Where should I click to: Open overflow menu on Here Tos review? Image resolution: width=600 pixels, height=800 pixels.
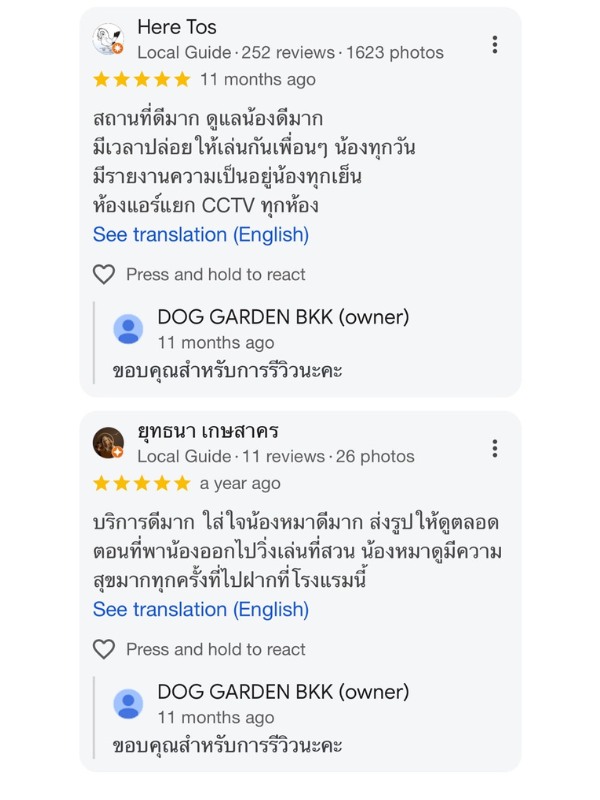click(494, 45)
